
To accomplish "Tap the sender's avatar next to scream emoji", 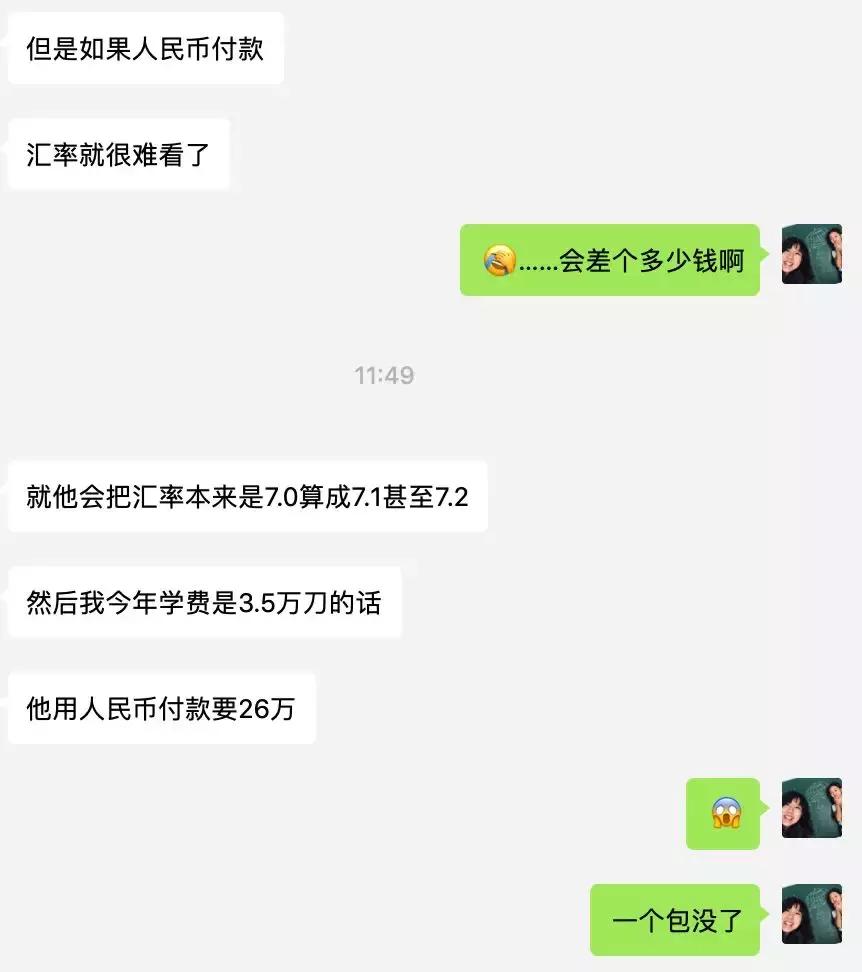I will click(x=812, y=805).
